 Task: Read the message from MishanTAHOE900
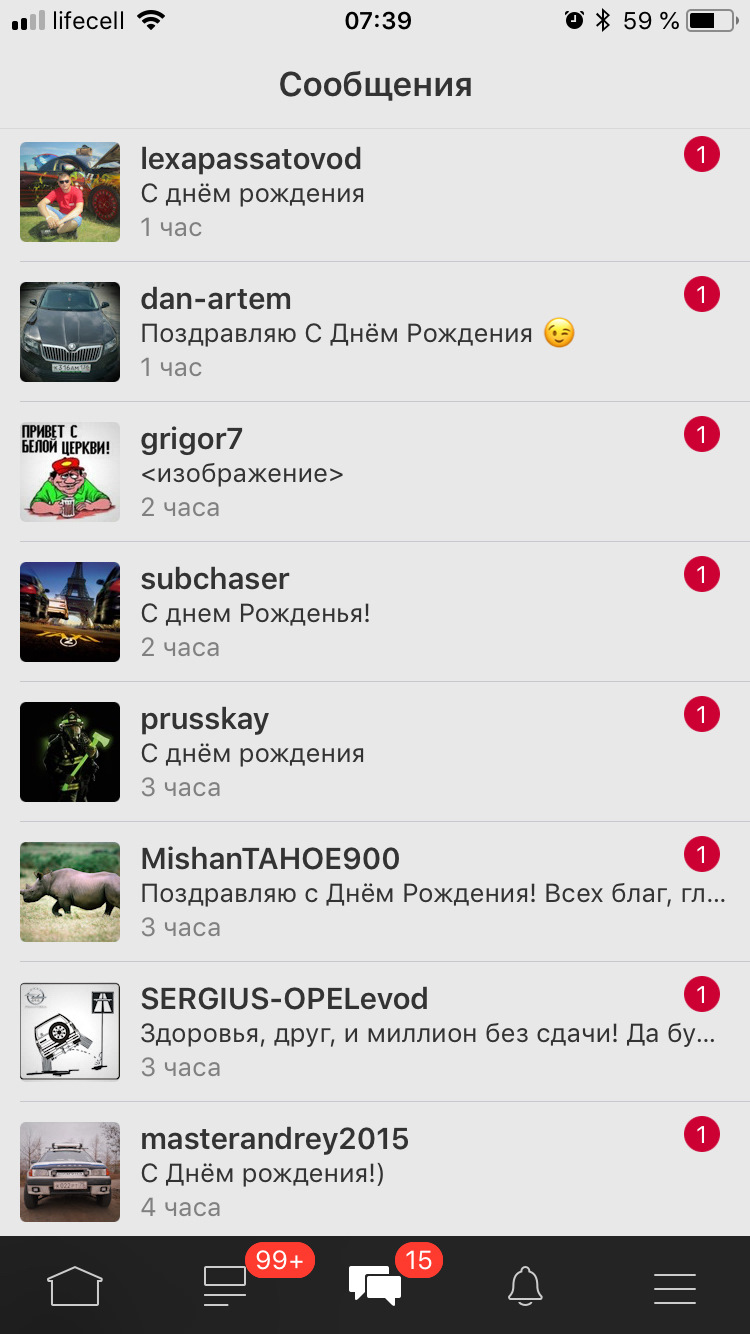tap(375, 892)
